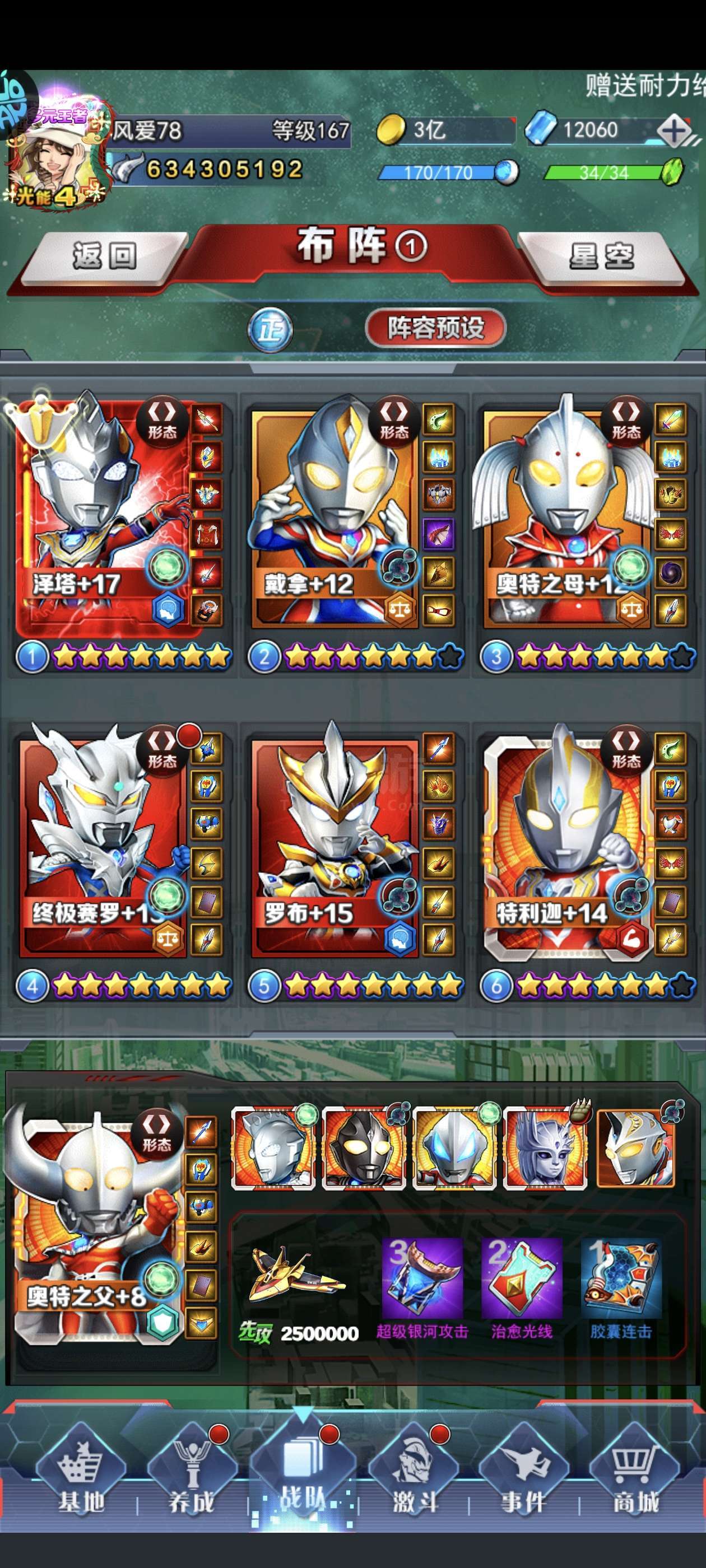Tap the round 正 icon
706x1568 pixels.
click(x=271, y=330)
